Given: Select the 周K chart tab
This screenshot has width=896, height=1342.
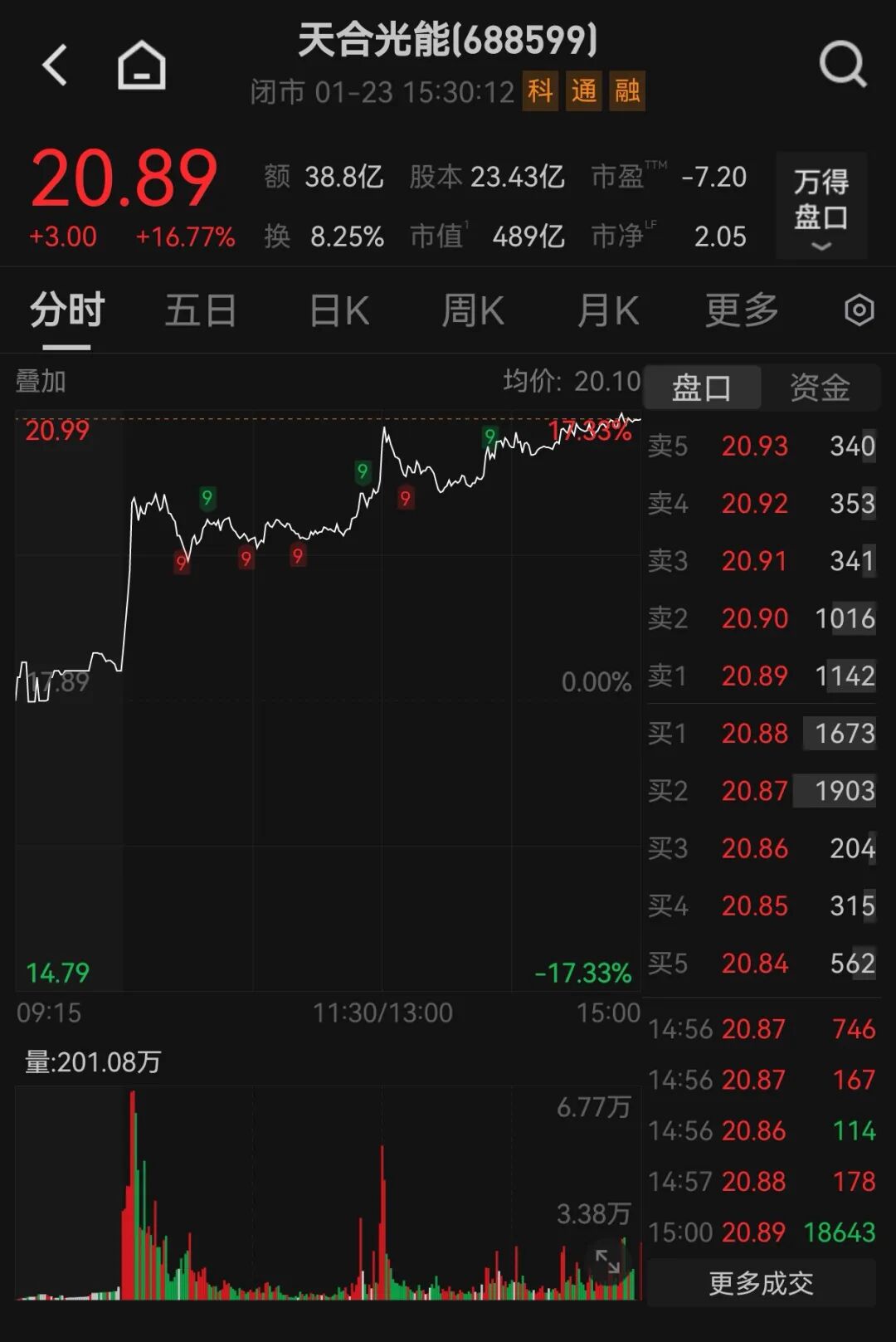Looking at the screenshot, I should click(473, 311).
